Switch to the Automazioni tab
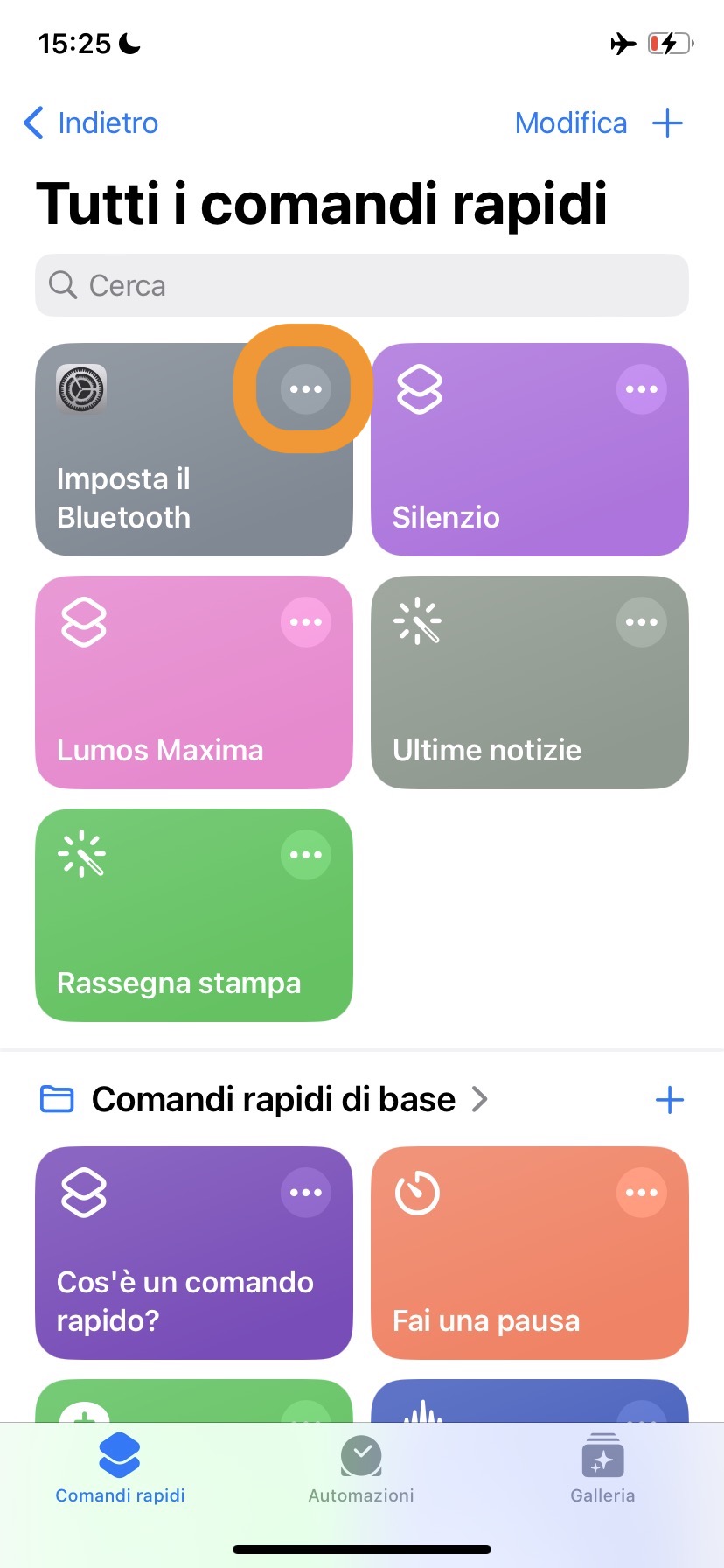Screen dimensions: 724x1568 tap(361, 1470)
